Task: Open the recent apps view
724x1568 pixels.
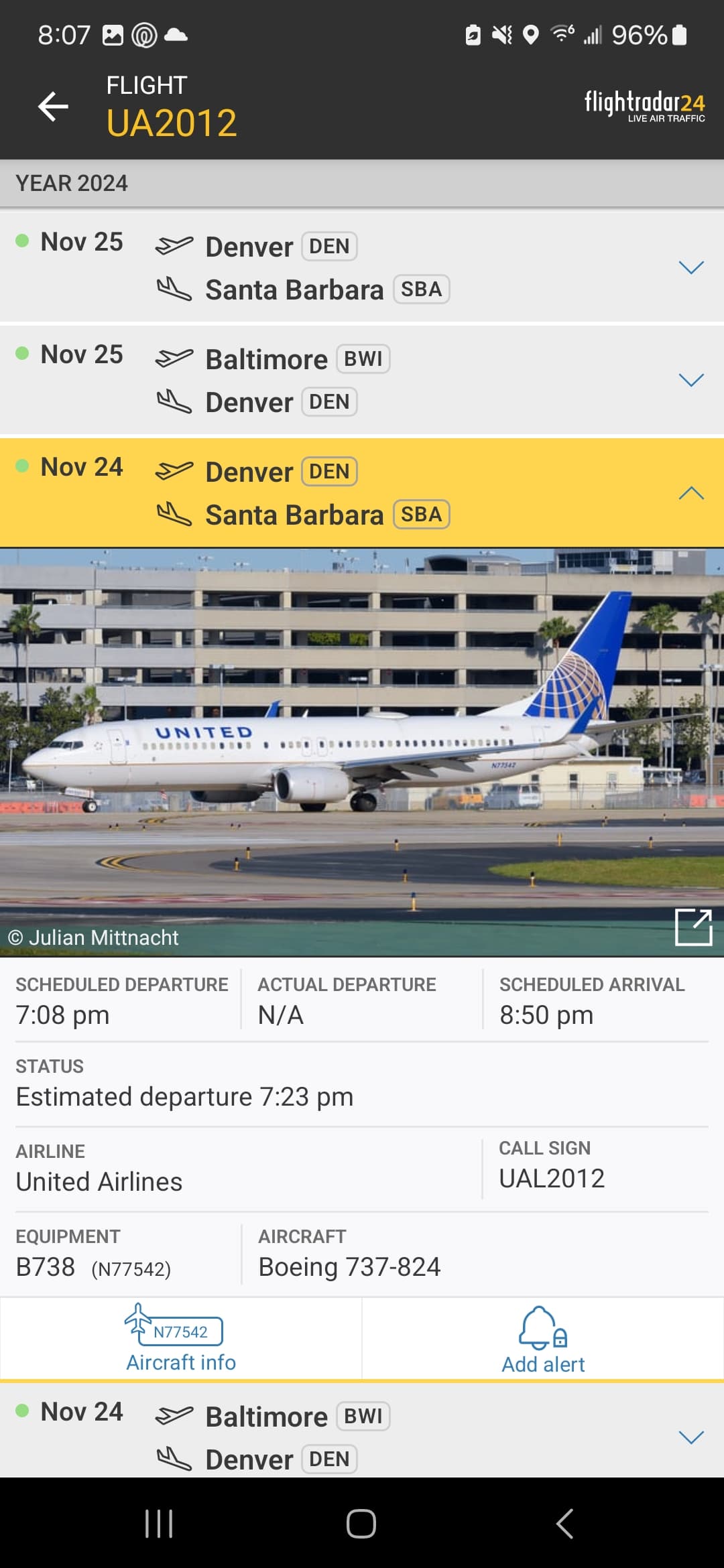Action: pyautogui.click(x=159, y=1524)
